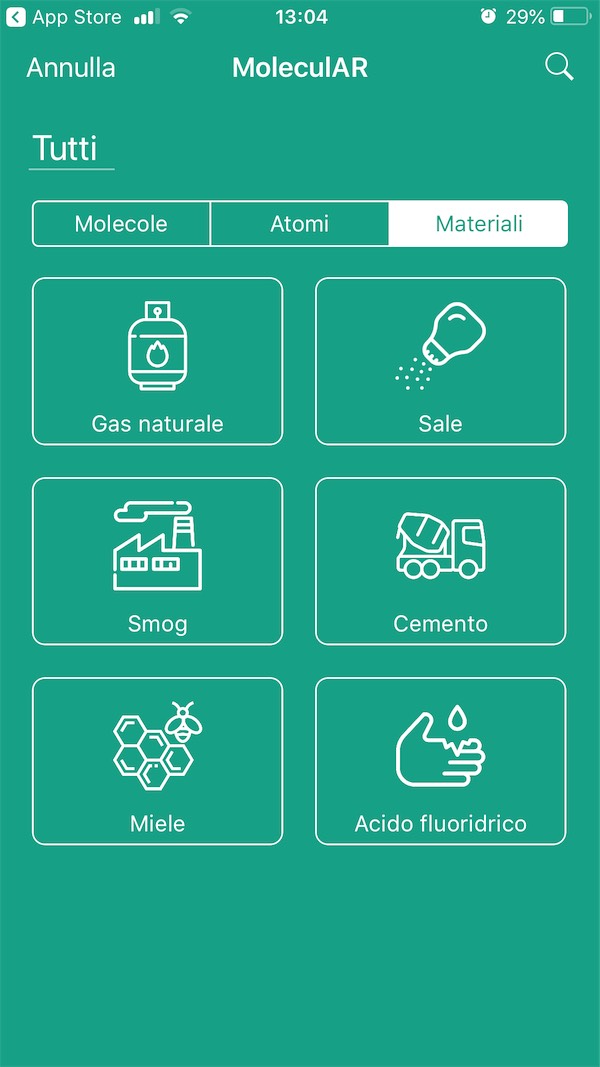Open the Acido fluoridrico card

click(440, 761)
